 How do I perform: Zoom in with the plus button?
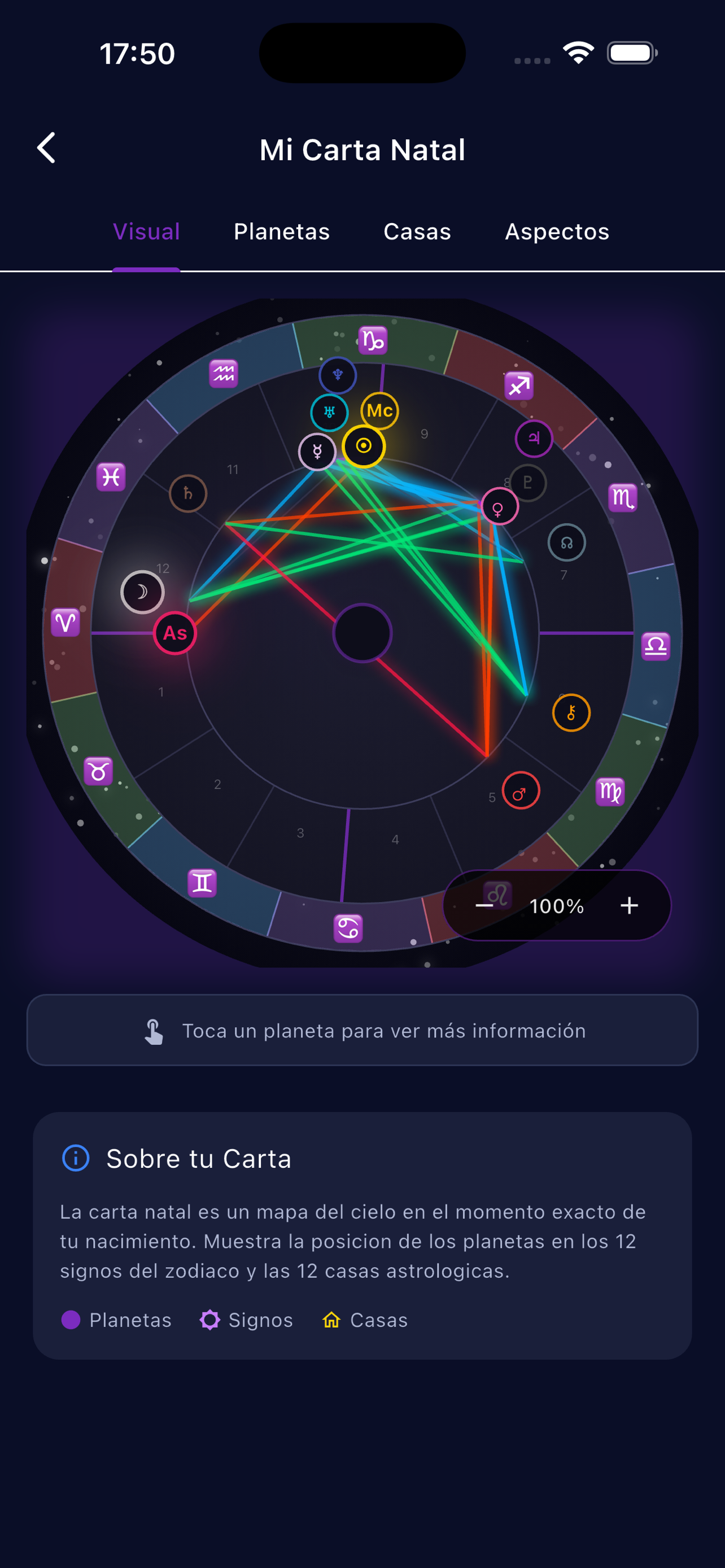pos(629,906)
